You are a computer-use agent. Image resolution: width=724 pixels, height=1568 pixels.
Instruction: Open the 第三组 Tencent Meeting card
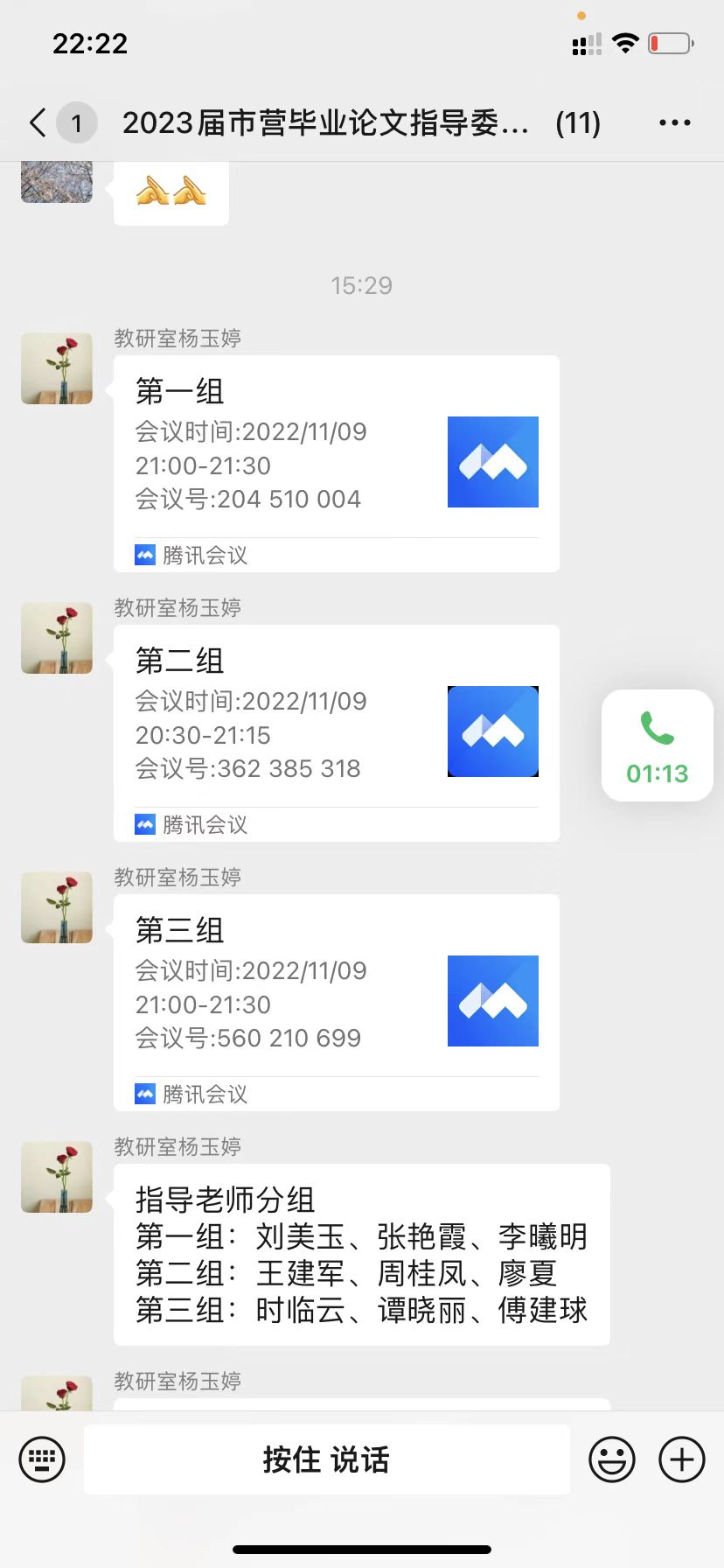click(x=336, y=1002)
